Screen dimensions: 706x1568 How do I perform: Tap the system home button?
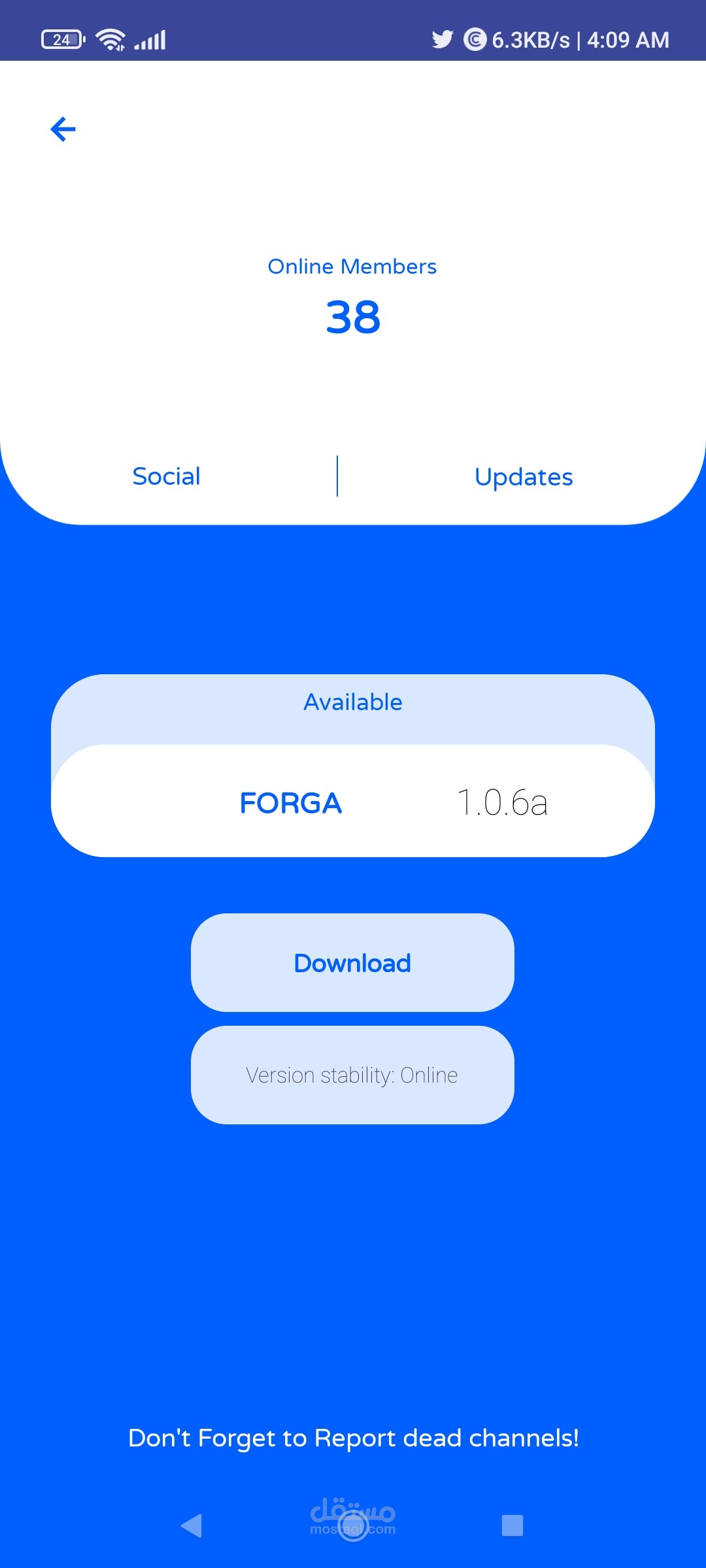[353, 1526]
